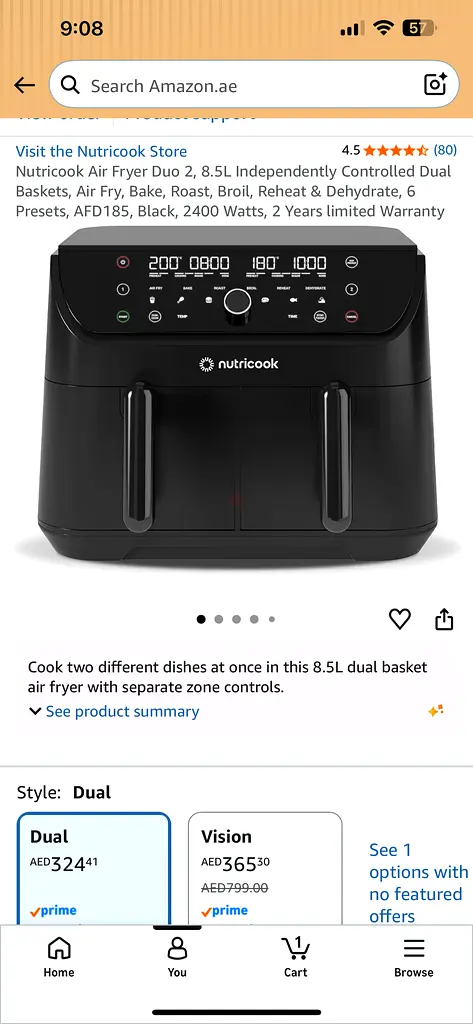Image resolution: width=473 pixels, height=1024 pixels.
Task: Share this product
Action: tap(444, 619)
